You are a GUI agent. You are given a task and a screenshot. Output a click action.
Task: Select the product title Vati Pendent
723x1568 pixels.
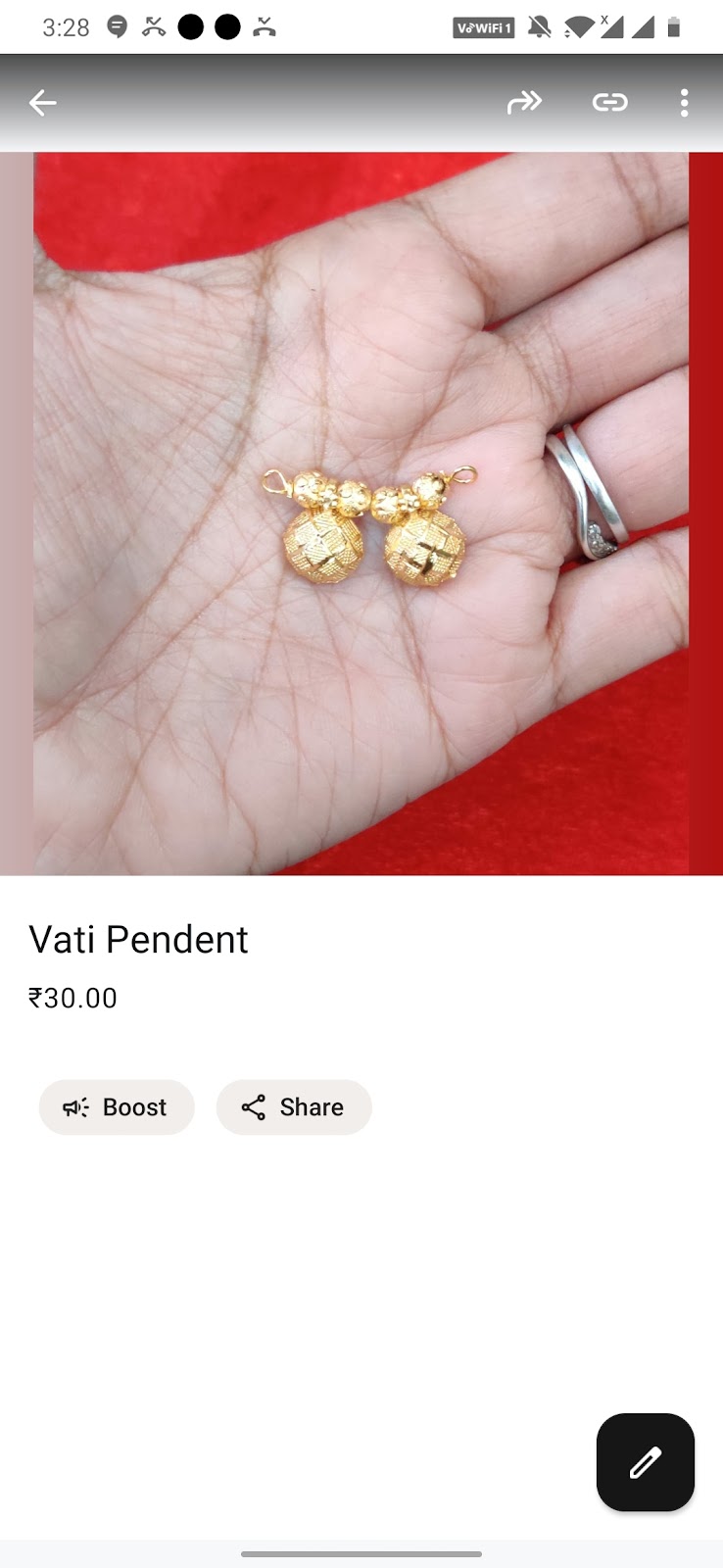(138, 939)
